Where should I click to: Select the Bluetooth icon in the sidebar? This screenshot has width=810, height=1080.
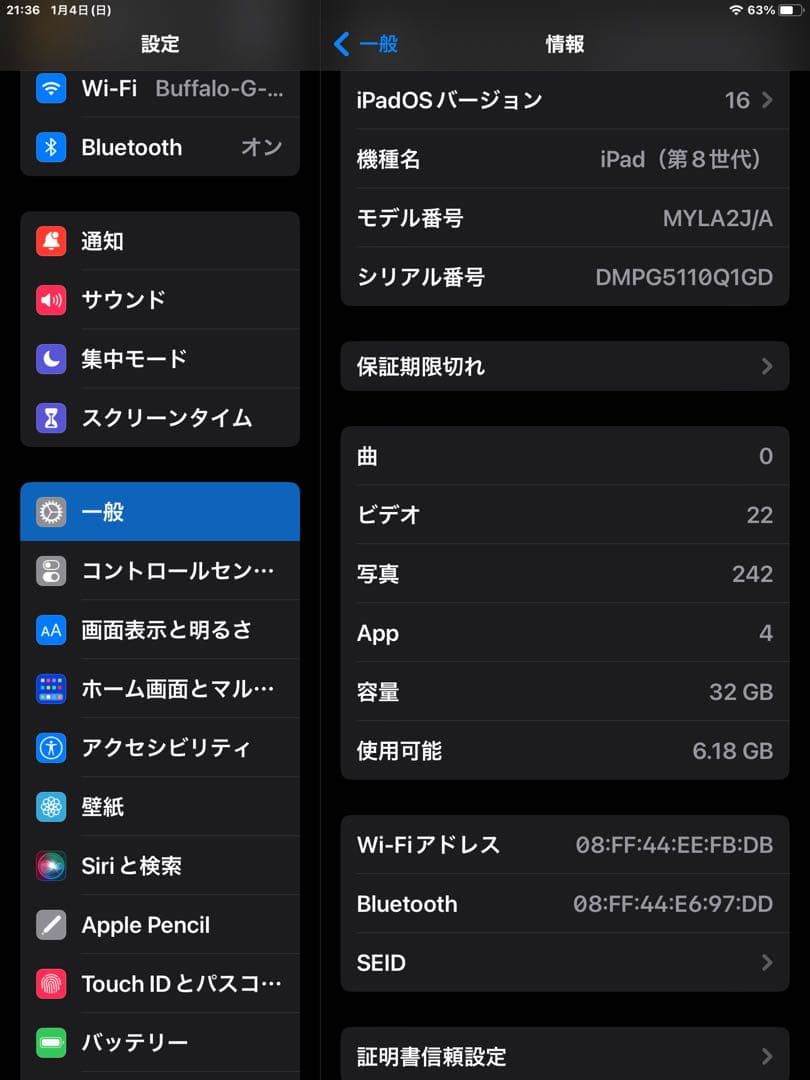tap(50, 147)
